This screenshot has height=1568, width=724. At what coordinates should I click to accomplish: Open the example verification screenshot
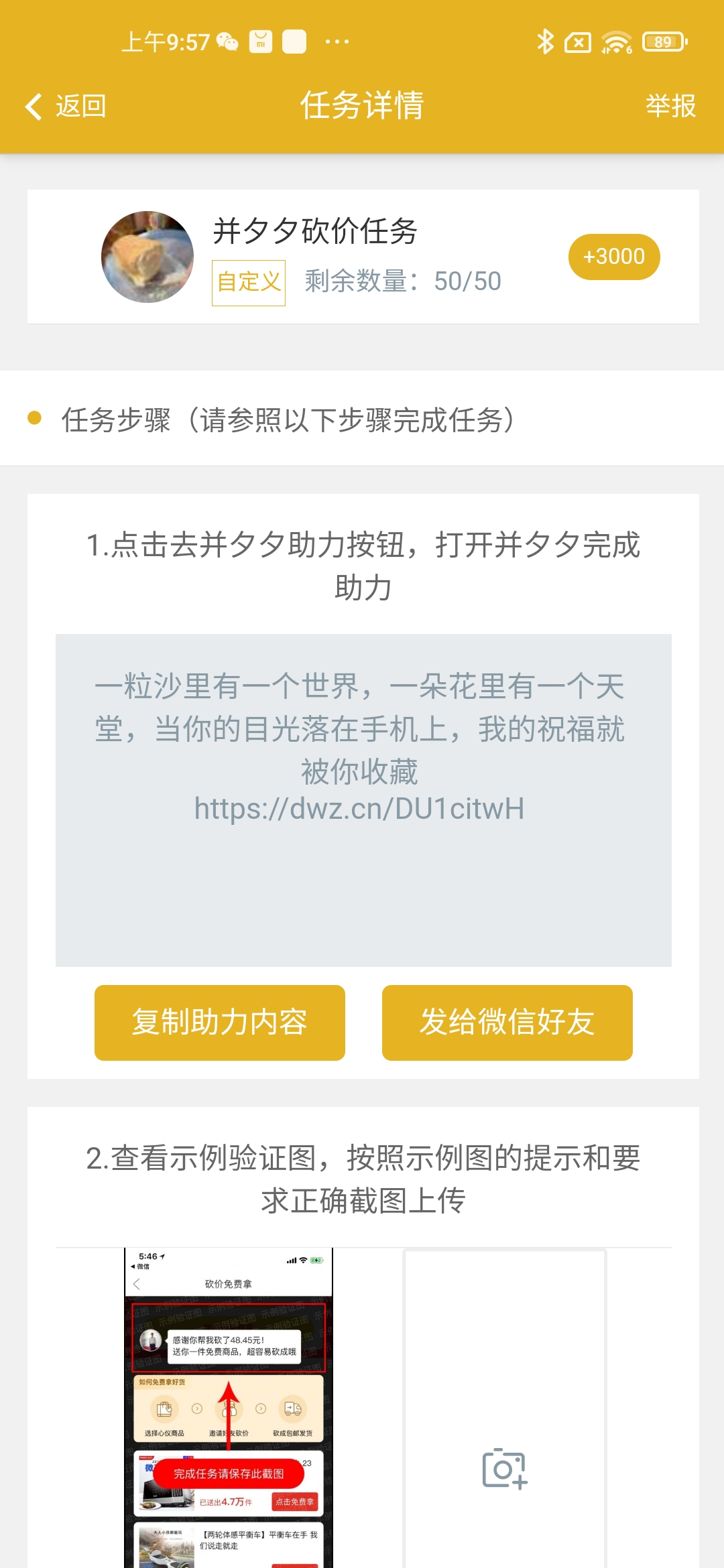point(229,1407)
